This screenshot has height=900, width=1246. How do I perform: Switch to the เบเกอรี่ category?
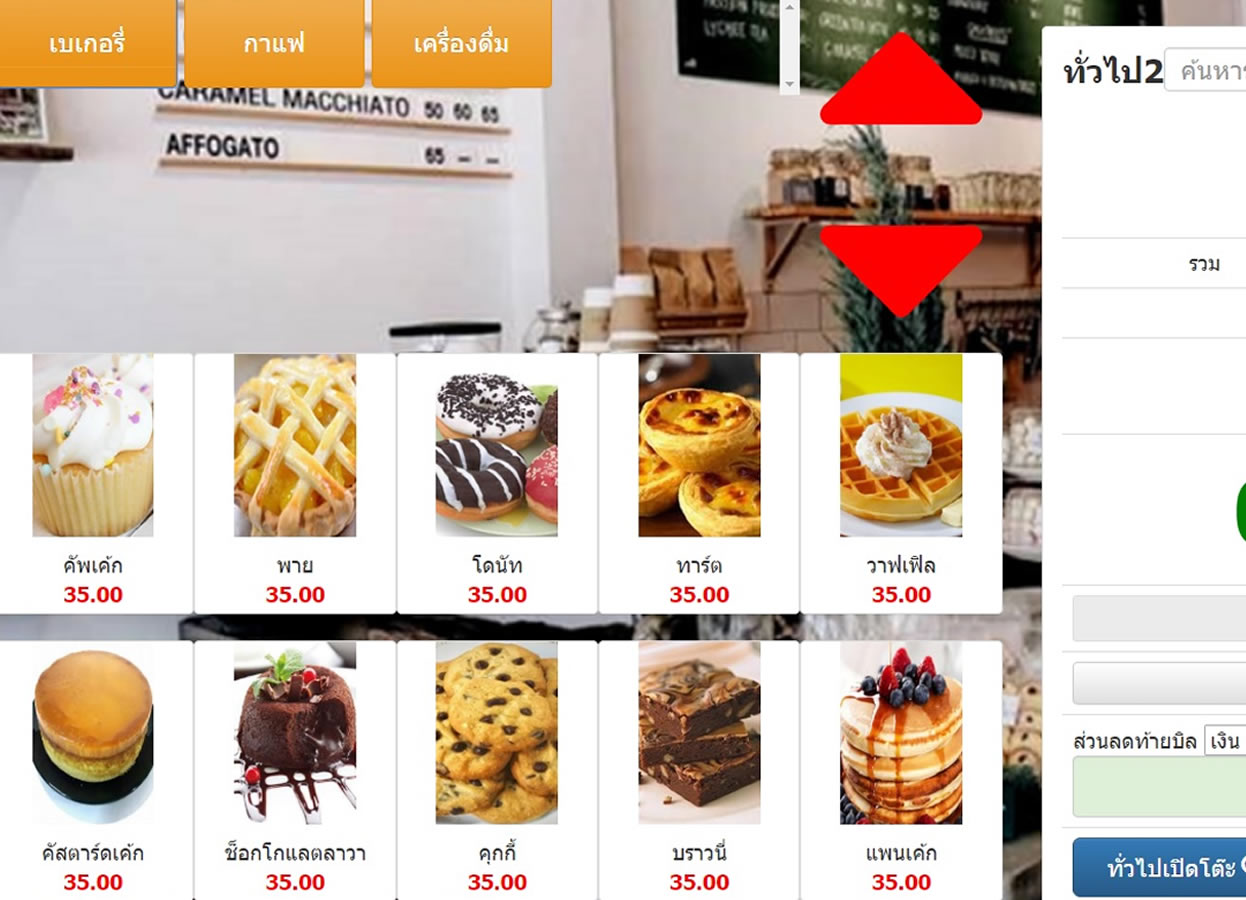click(x=87, y=44)
